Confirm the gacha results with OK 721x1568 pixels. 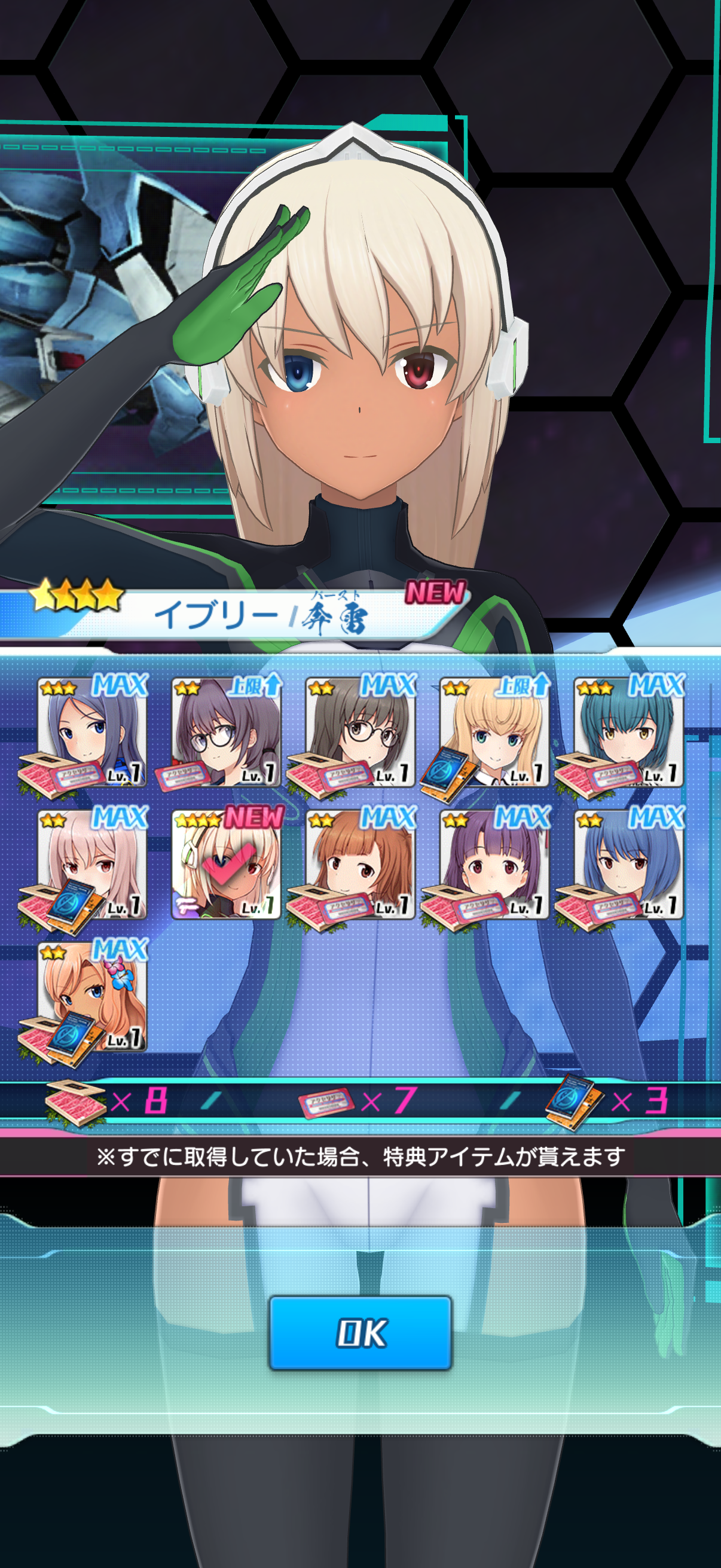(360, 1332)
